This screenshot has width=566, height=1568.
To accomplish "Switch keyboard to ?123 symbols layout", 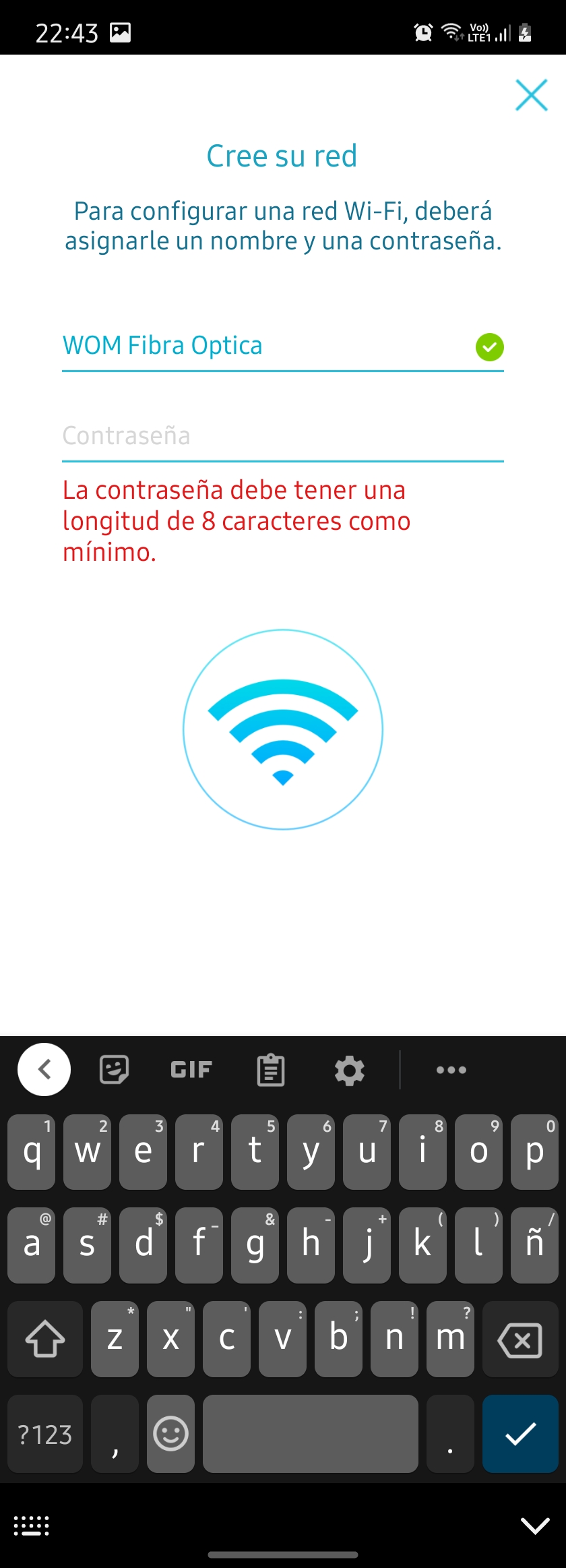I will pyautogui.click(x=45, y=1434).
